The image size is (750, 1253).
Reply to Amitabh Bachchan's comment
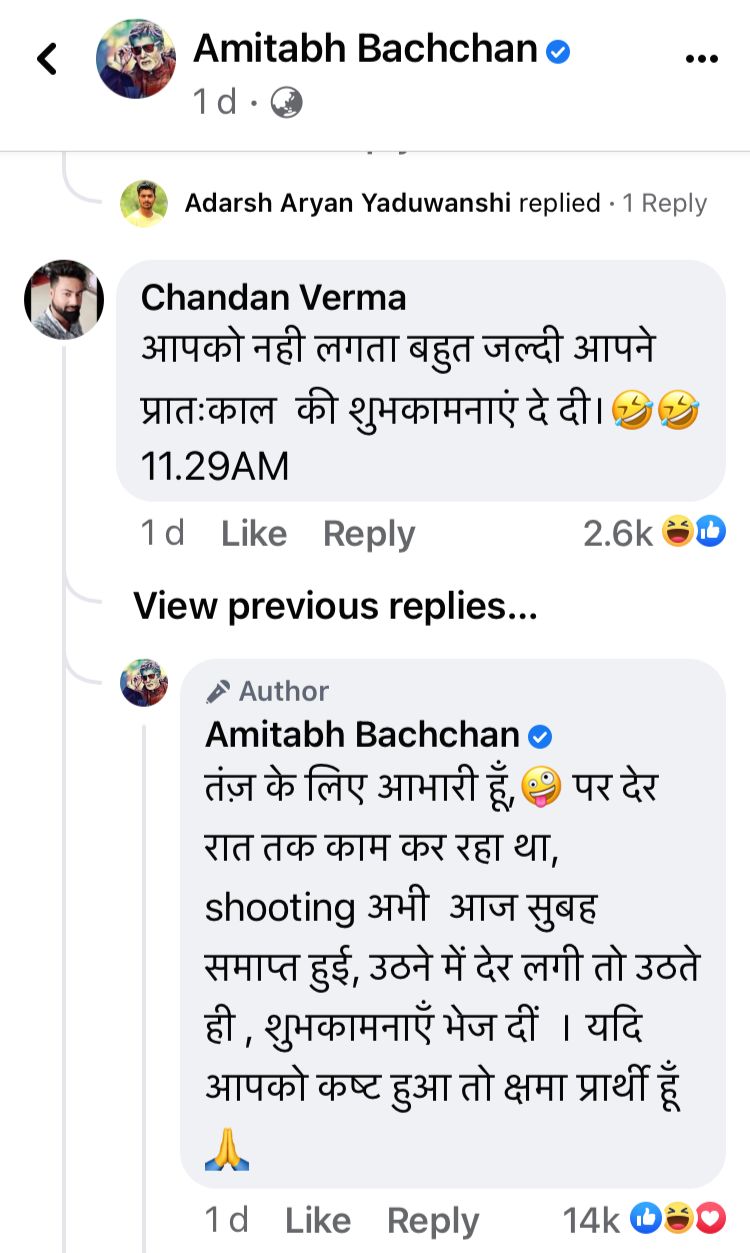(x=433, y=1221)
